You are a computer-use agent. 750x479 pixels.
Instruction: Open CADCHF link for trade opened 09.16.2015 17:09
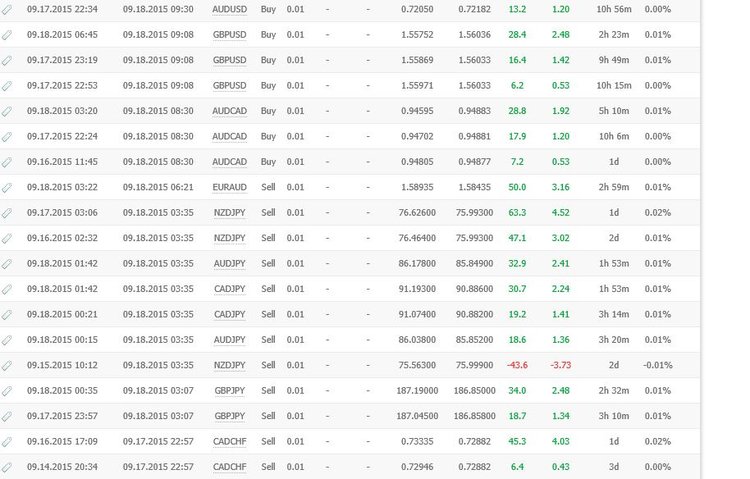(x=230, y=441)
